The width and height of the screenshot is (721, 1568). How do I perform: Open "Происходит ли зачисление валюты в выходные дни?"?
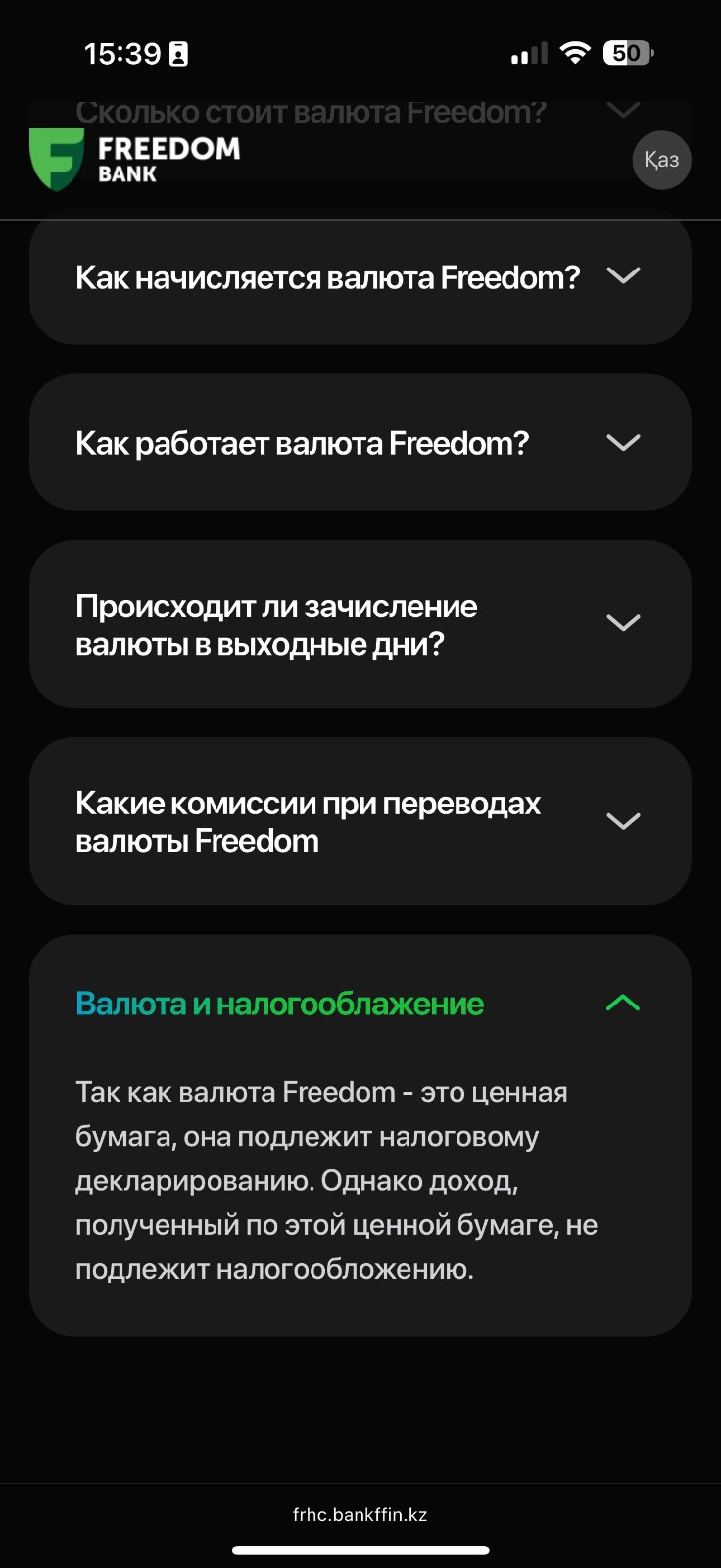point(360,623)
